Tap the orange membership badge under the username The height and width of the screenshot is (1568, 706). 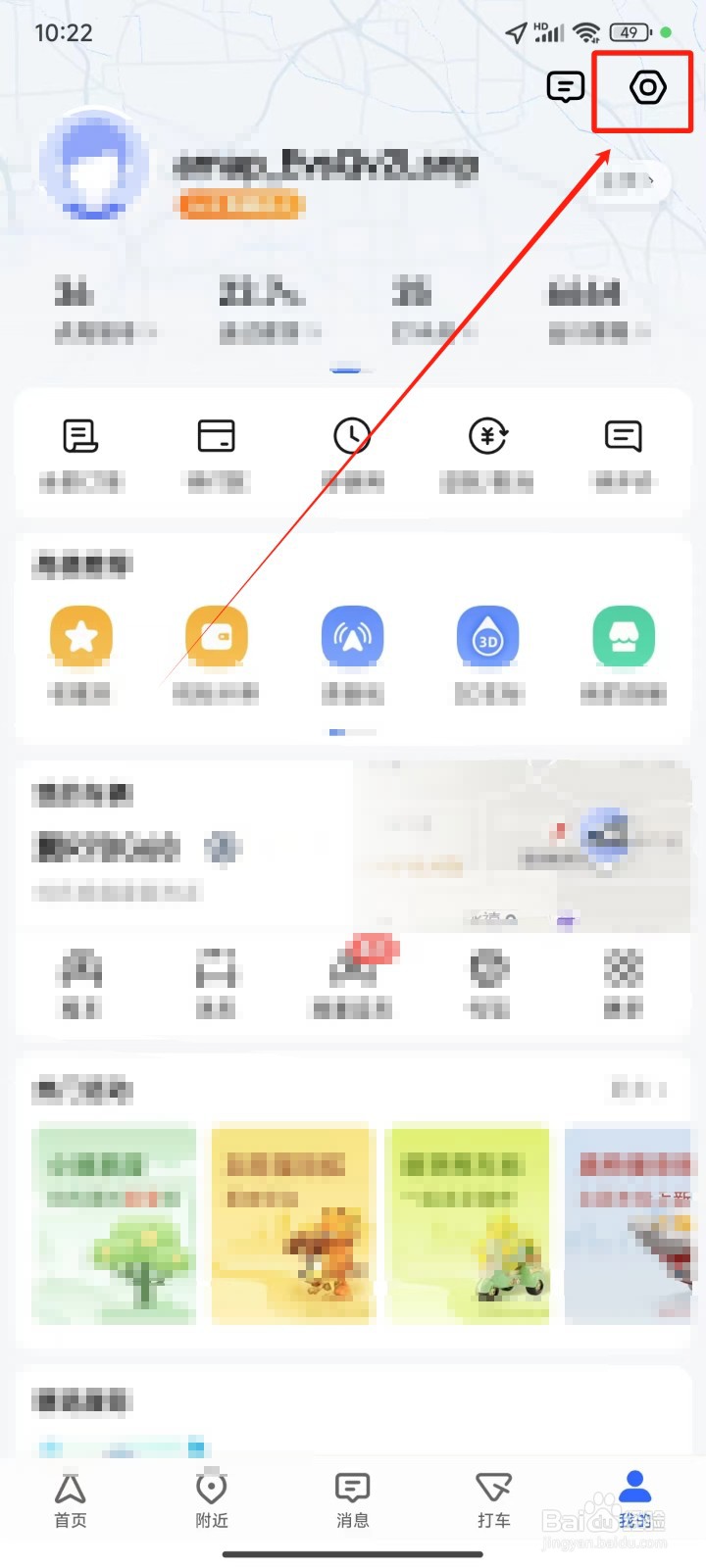pyautogui.click(x=241, y=205)
